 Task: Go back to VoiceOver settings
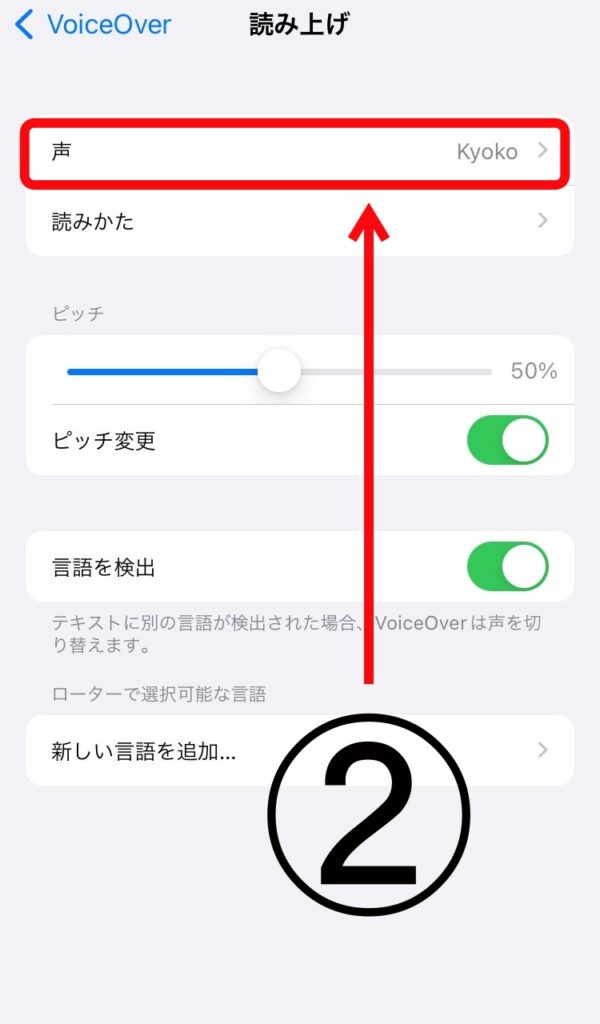[92, 25]
